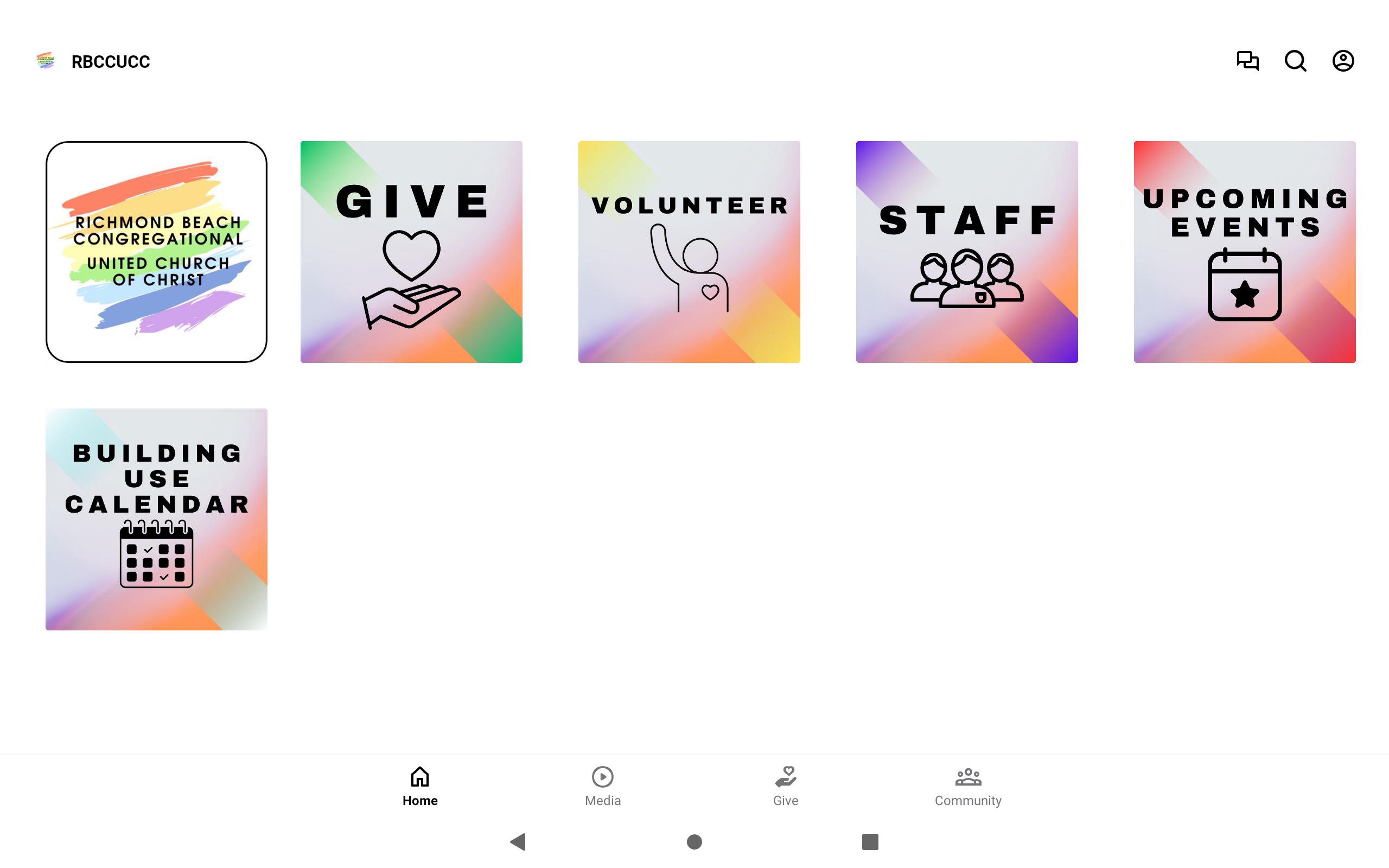The image size is (1389, 868).
Task: View the Staff tile
Action: (966, 251)
